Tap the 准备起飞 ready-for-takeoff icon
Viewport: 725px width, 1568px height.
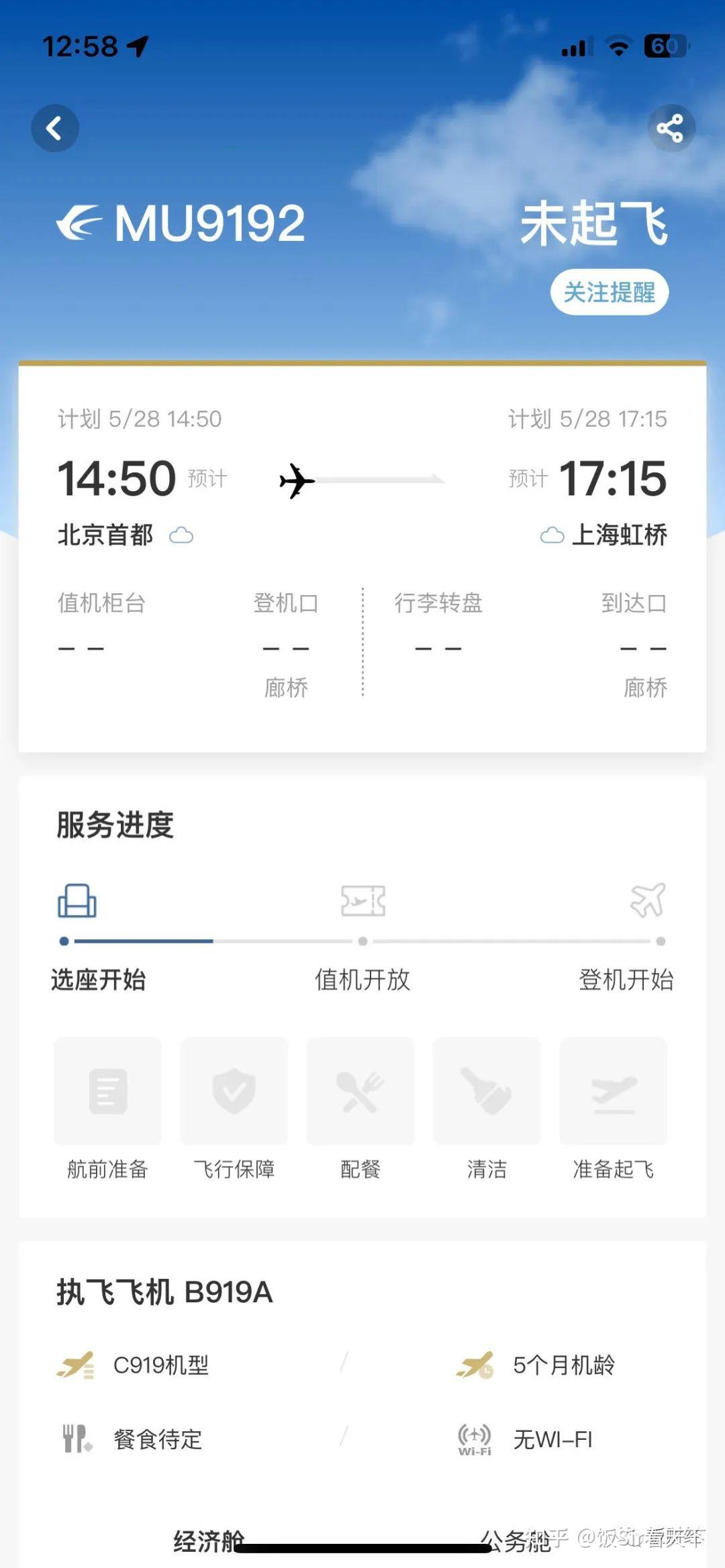pos(613,1092)
